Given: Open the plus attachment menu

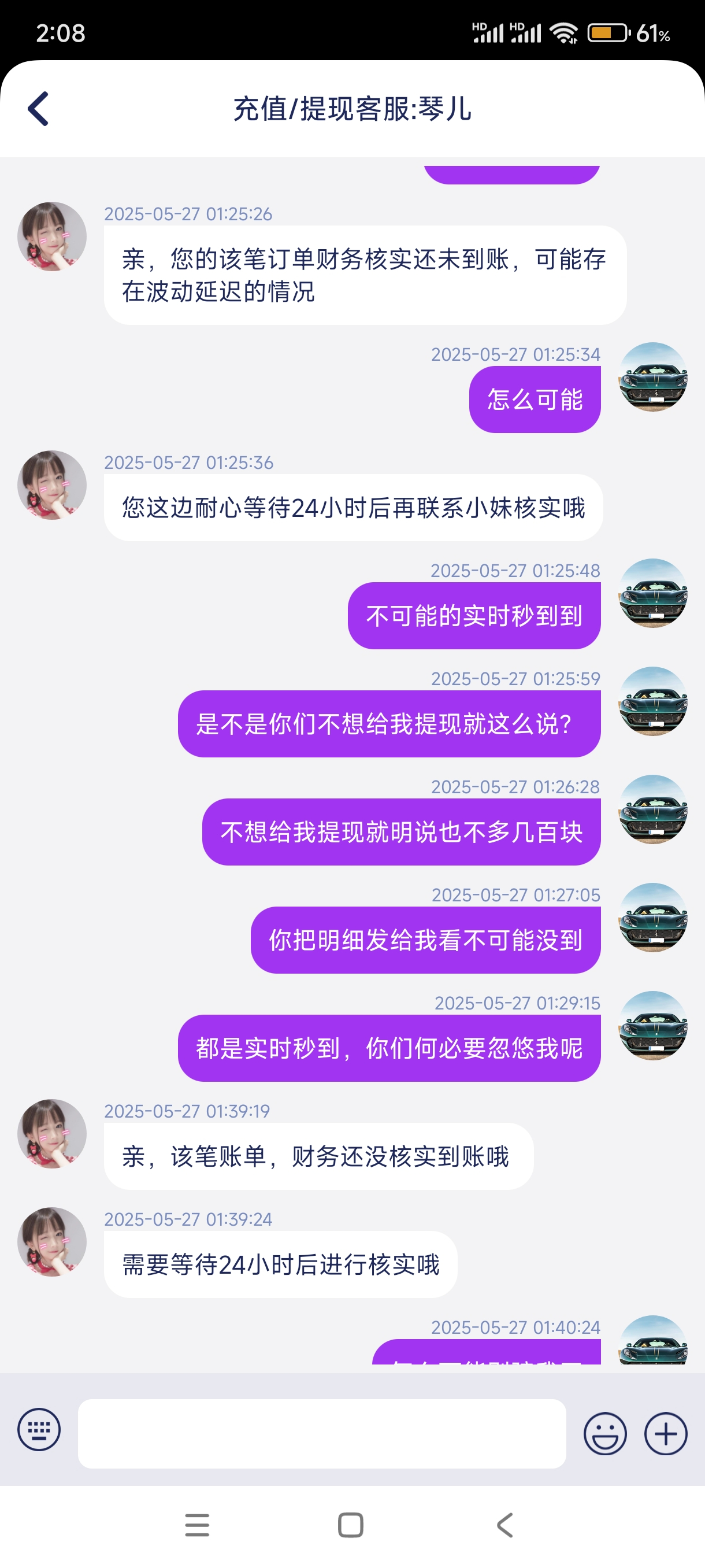Looking at the screenshot, I should [x=666, y=1433].
